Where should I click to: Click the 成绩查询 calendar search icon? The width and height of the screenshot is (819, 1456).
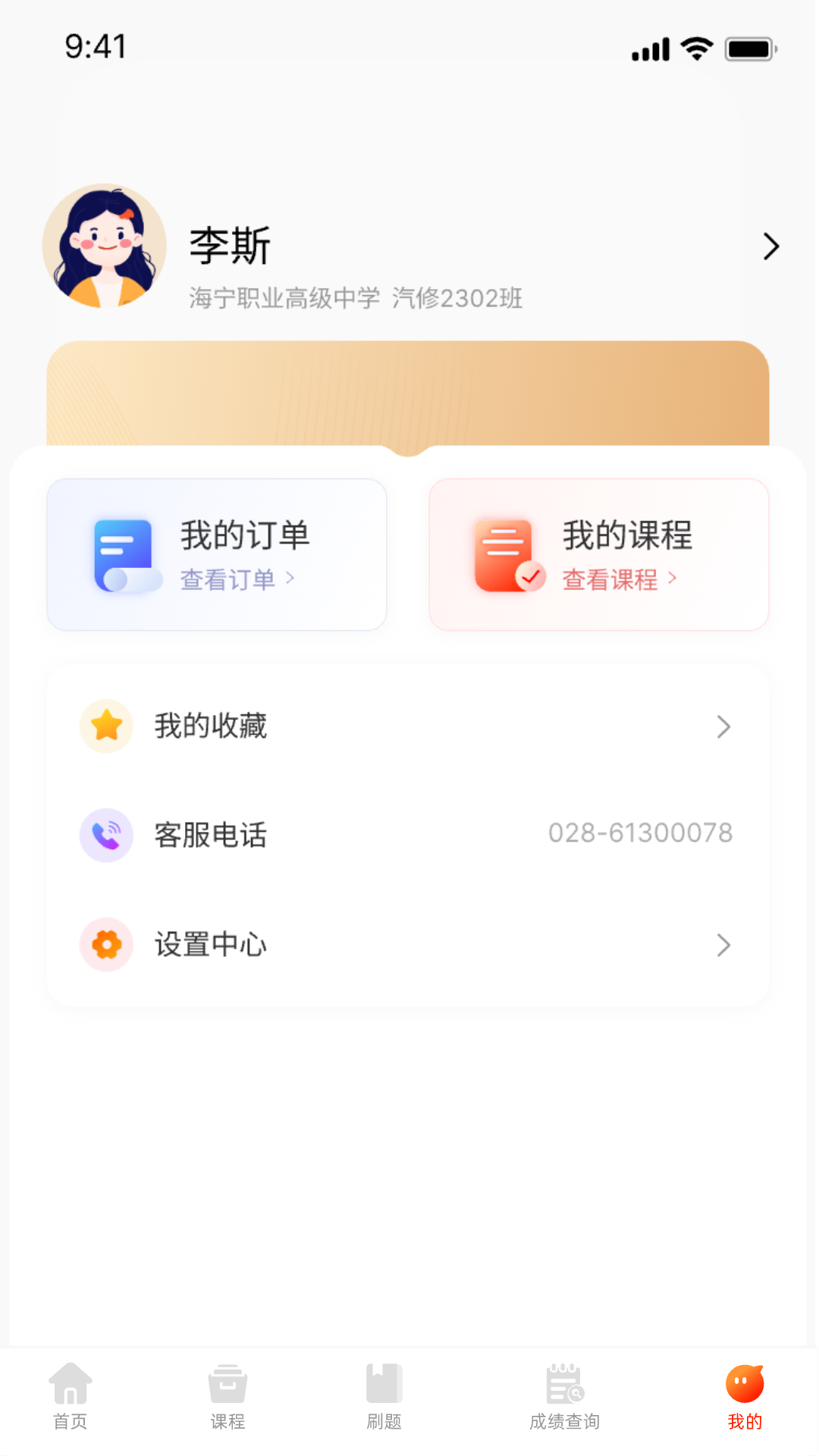pos(563,1382)
